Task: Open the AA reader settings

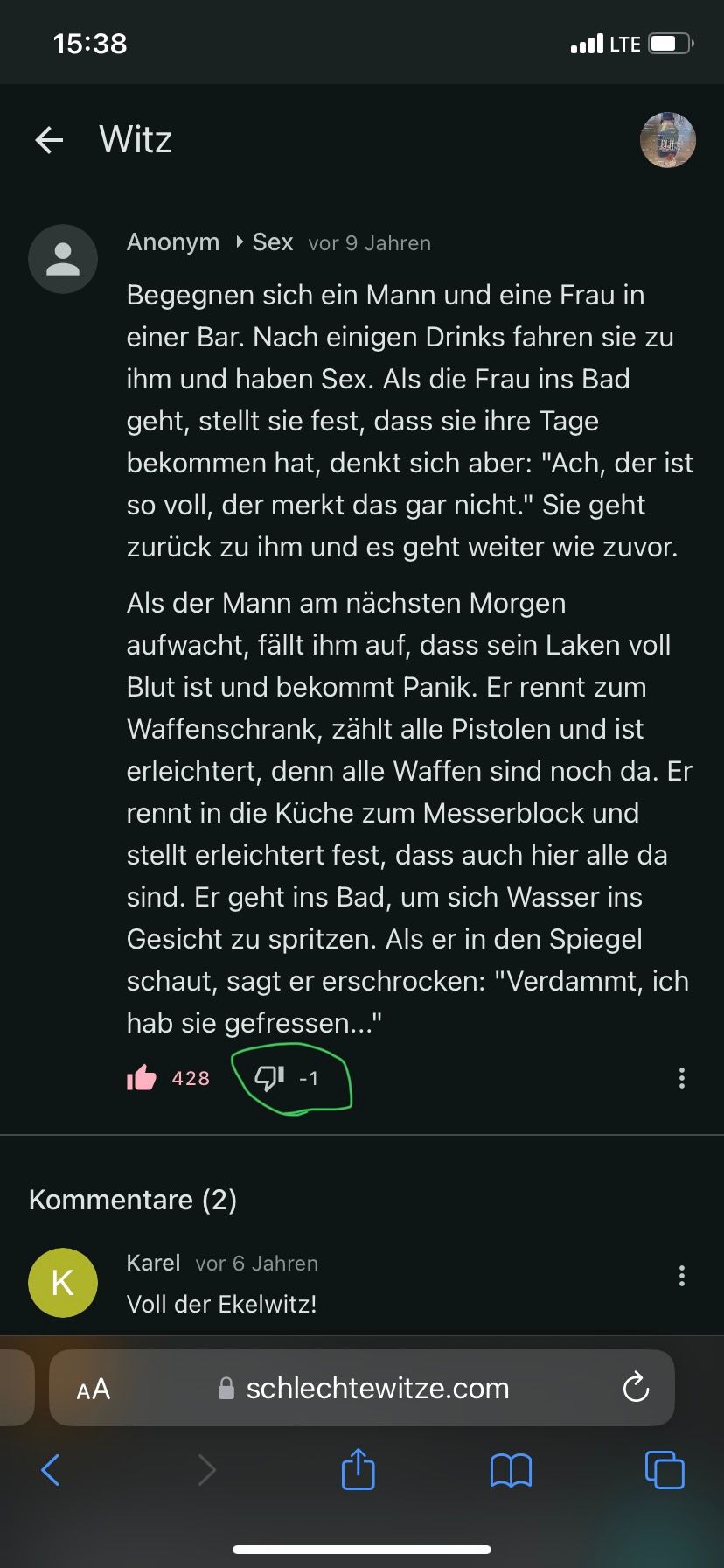Action: [94, 1389]
